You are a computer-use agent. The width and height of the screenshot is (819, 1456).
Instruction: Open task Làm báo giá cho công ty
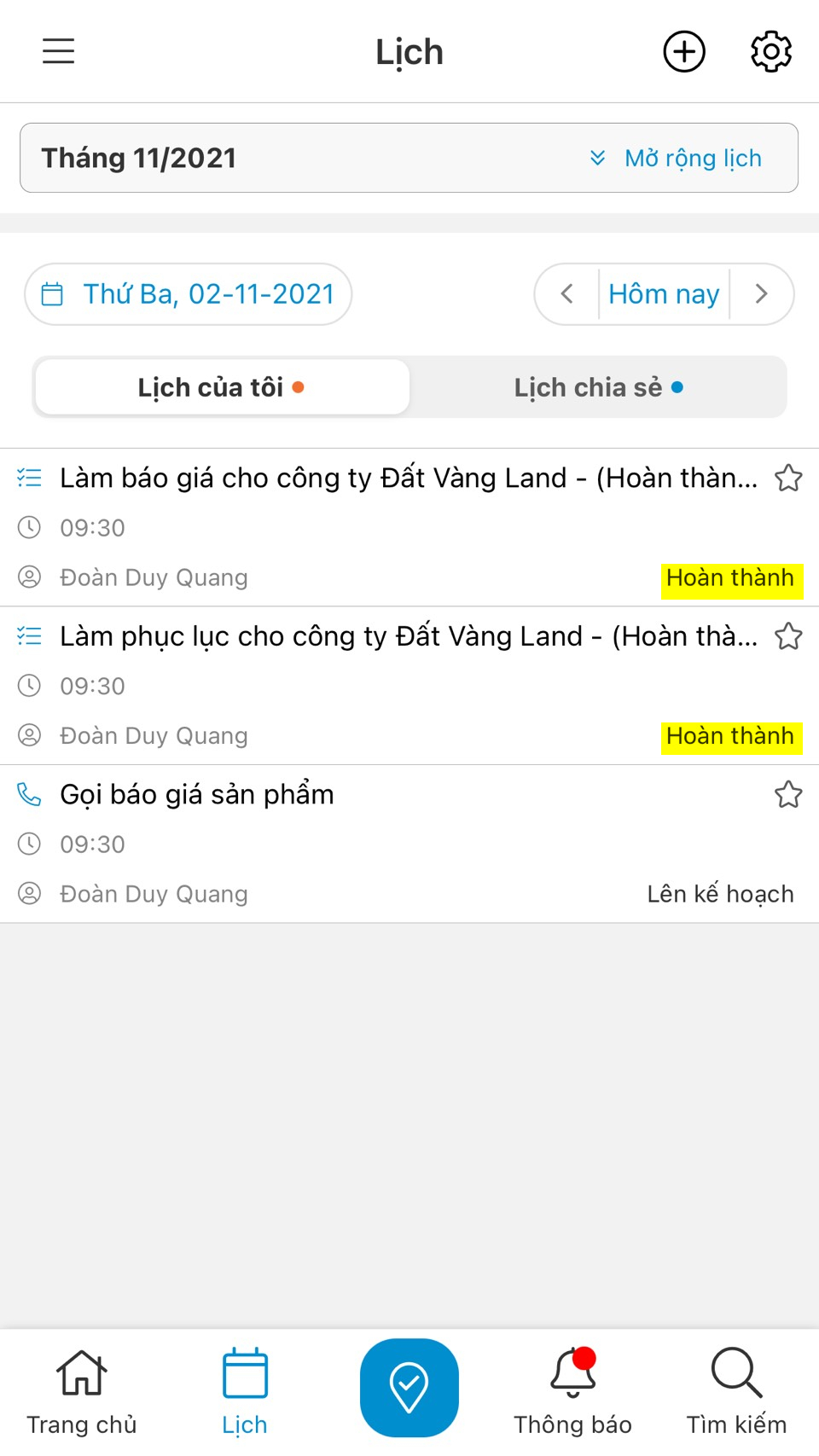click(x=408, y=479)
